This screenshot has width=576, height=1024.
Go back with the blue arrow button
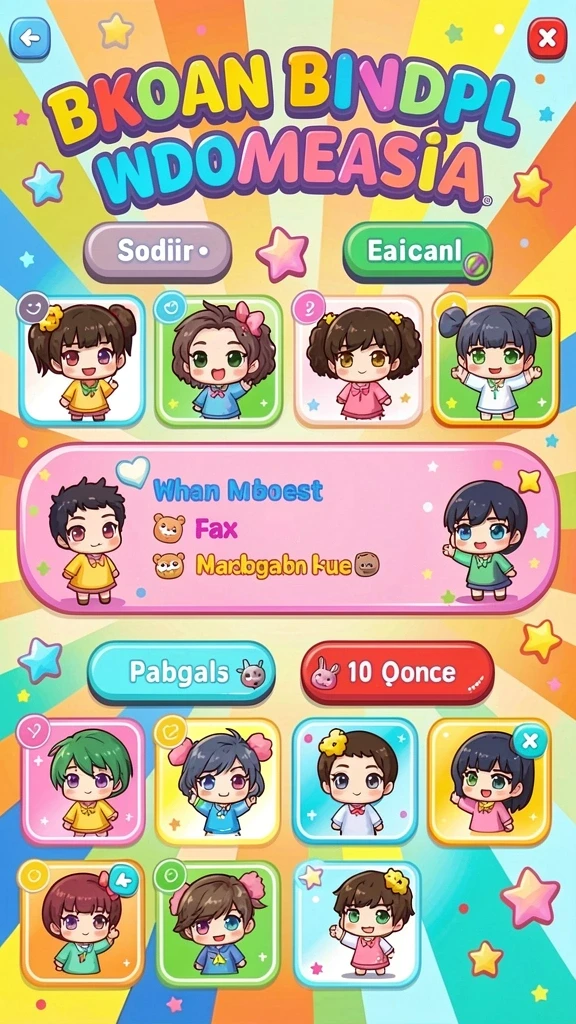pos(29,39)
